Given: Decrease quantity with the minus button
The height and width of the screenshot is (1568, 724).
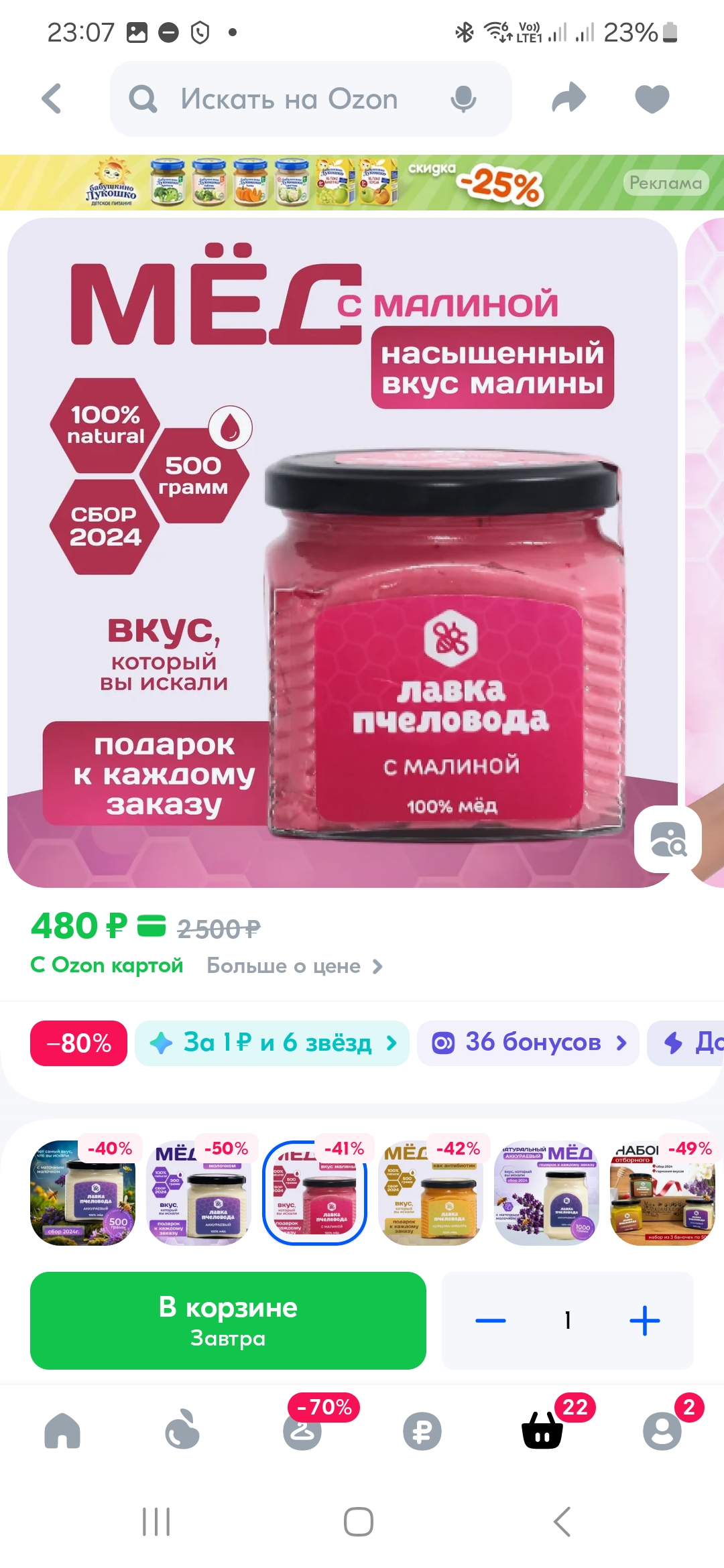Looking at the screenshot, I should (491, 1321).
